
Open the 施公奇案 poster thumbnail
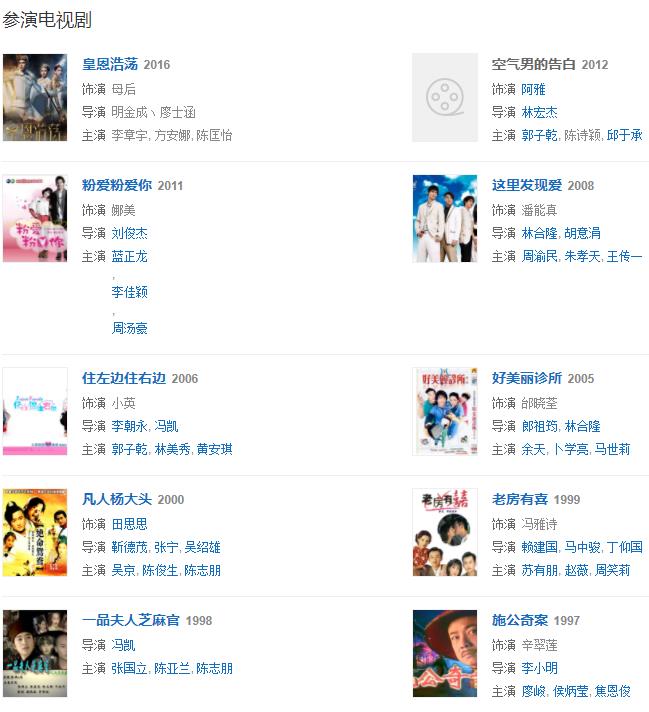click(445, 653)
